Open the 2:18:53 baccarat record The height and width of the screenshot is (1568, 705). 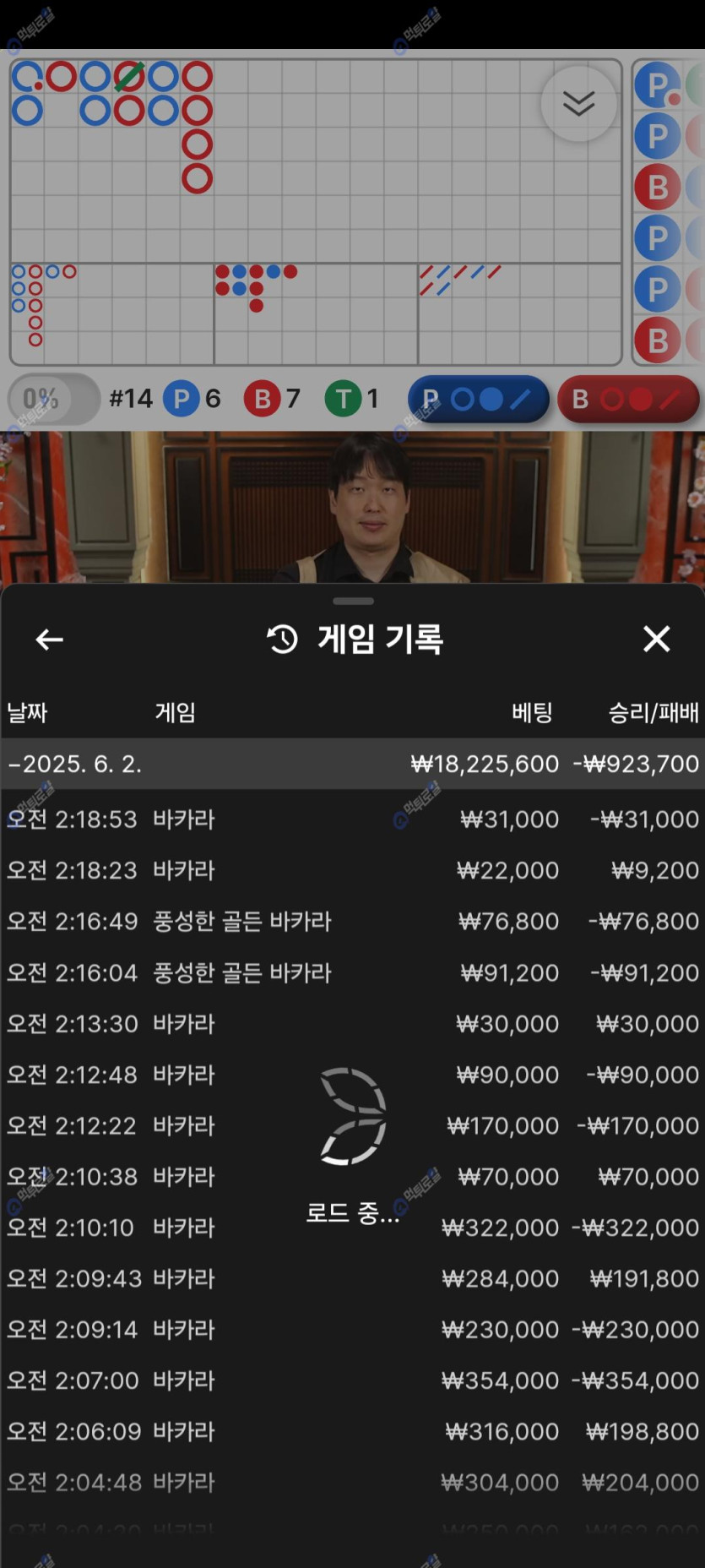pyautogui.click(x=352, y=819)
